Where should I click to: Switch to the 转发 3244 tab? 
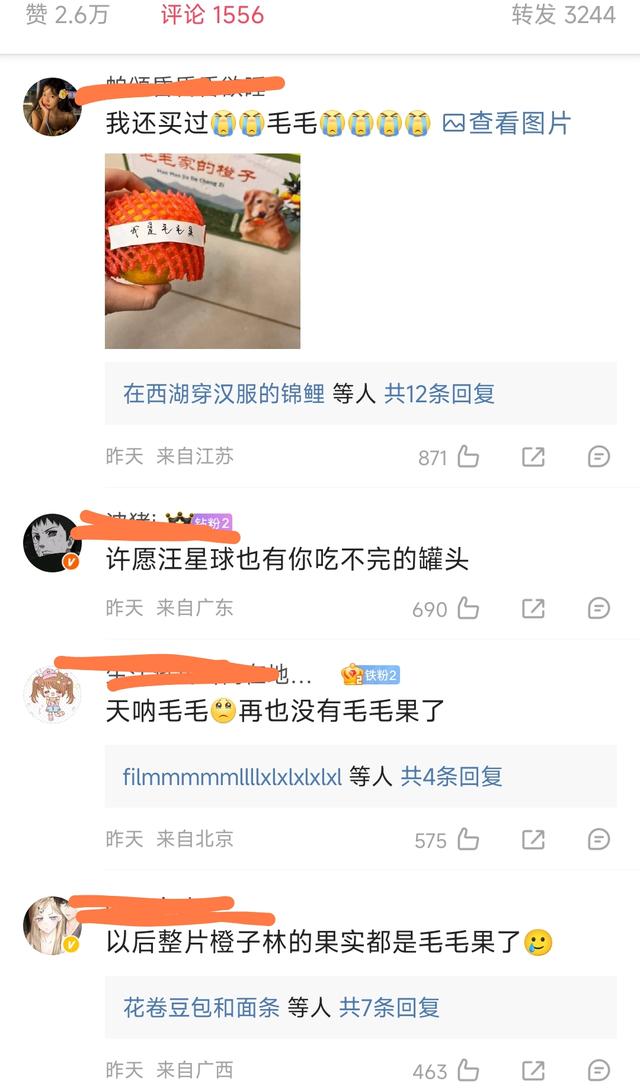[563, 15]
